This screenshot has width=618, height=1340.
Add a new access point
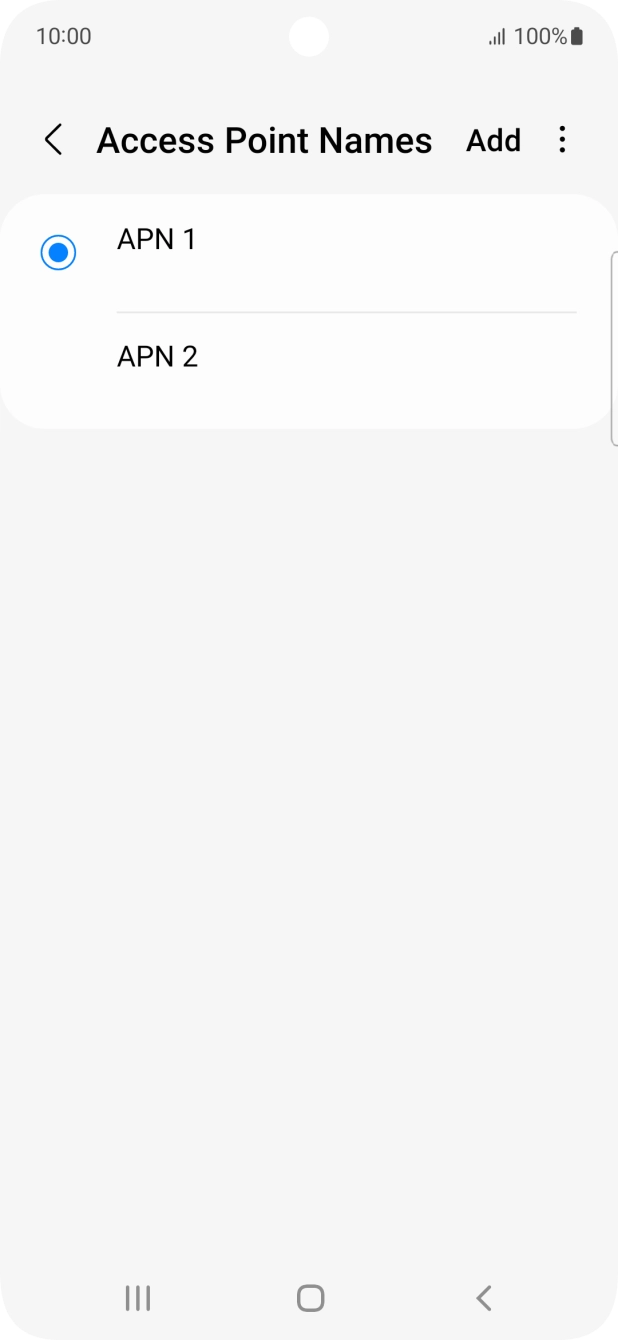(493, 140)
